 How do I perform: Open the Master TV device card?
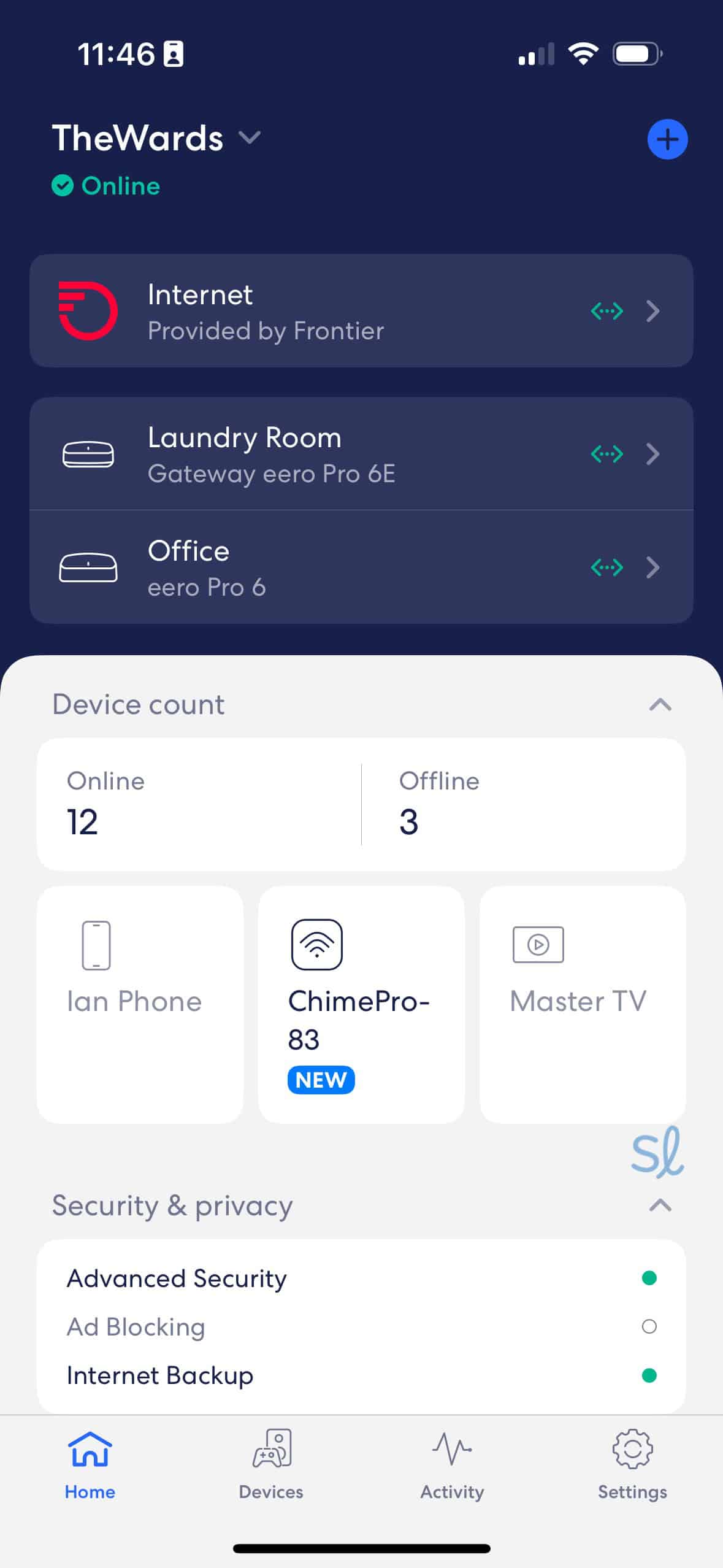point(582,1004)
